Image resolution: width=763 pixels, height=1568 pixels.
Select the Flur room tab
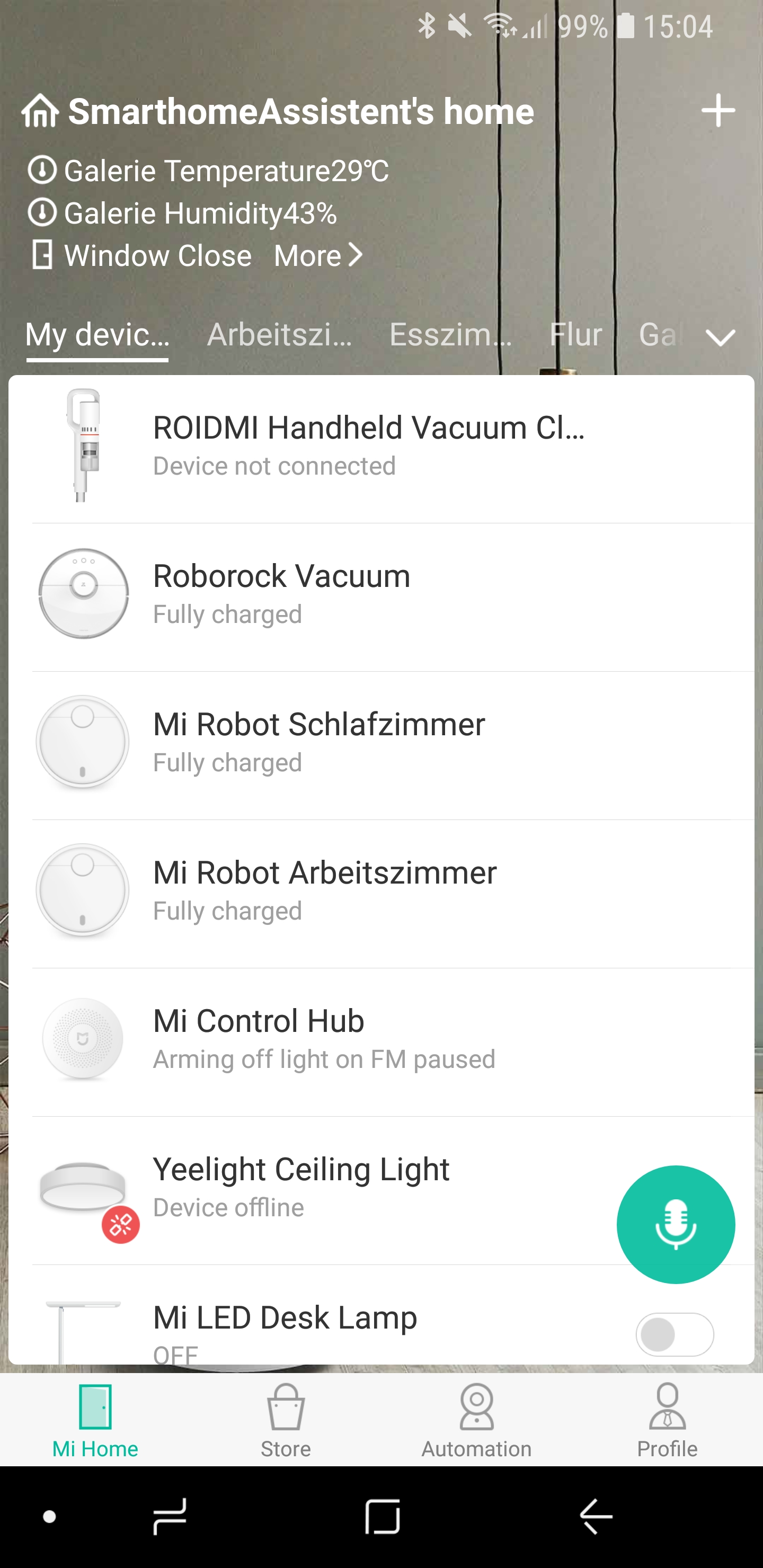click(x=575, y=334)
